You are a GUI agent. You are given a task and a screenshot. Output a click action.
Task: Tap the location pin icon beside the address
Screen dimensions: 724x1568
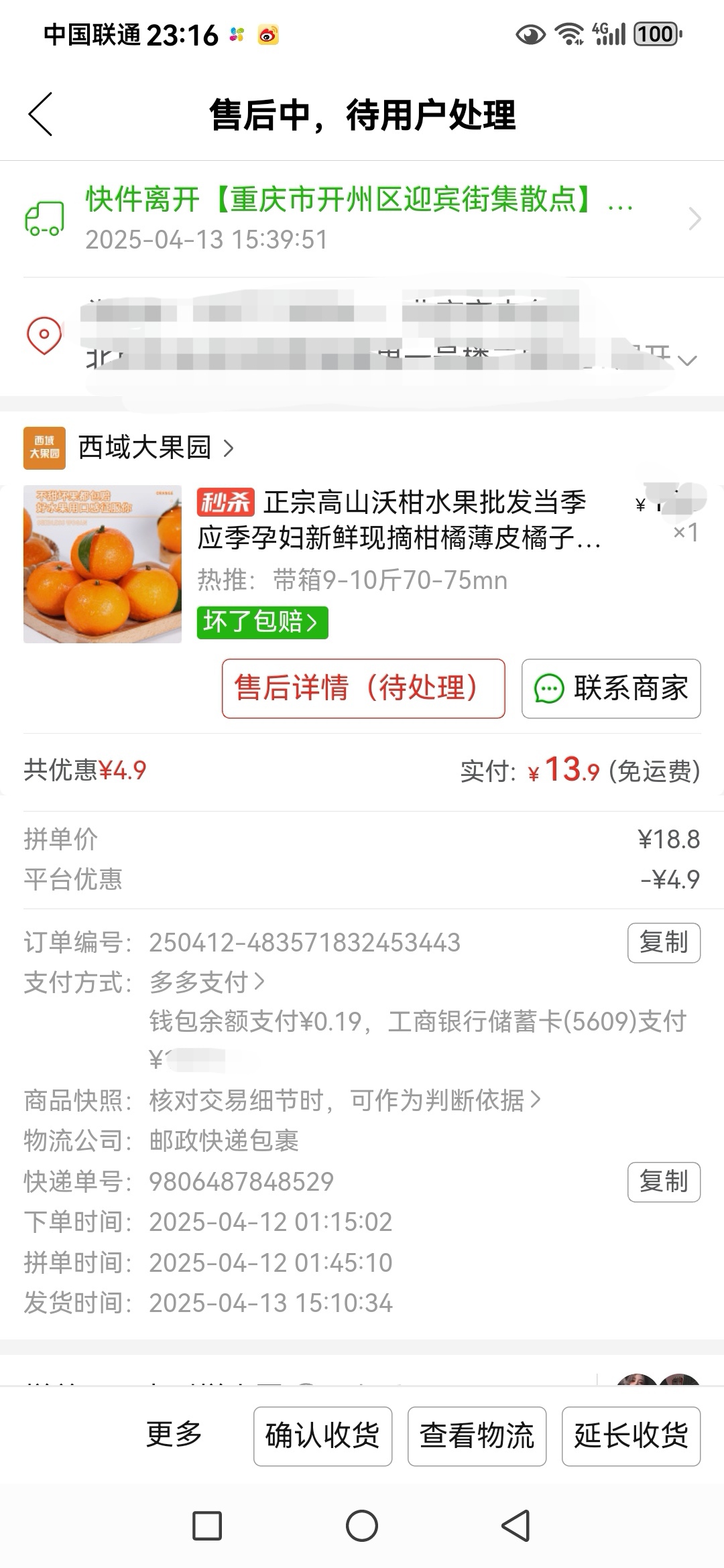coord(42,335)
